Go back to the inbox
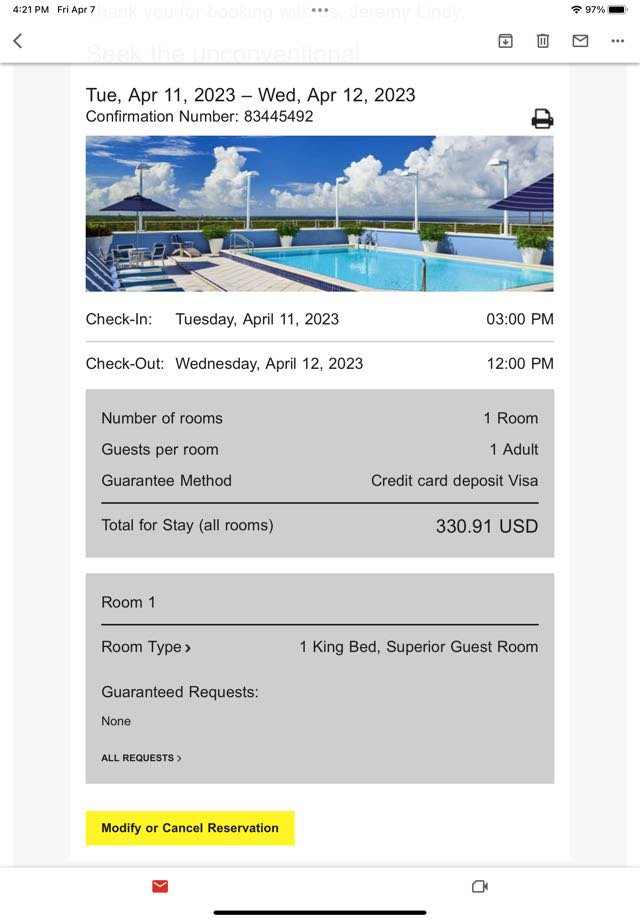This screenshot has width=640, height=921. pos(18,41)
